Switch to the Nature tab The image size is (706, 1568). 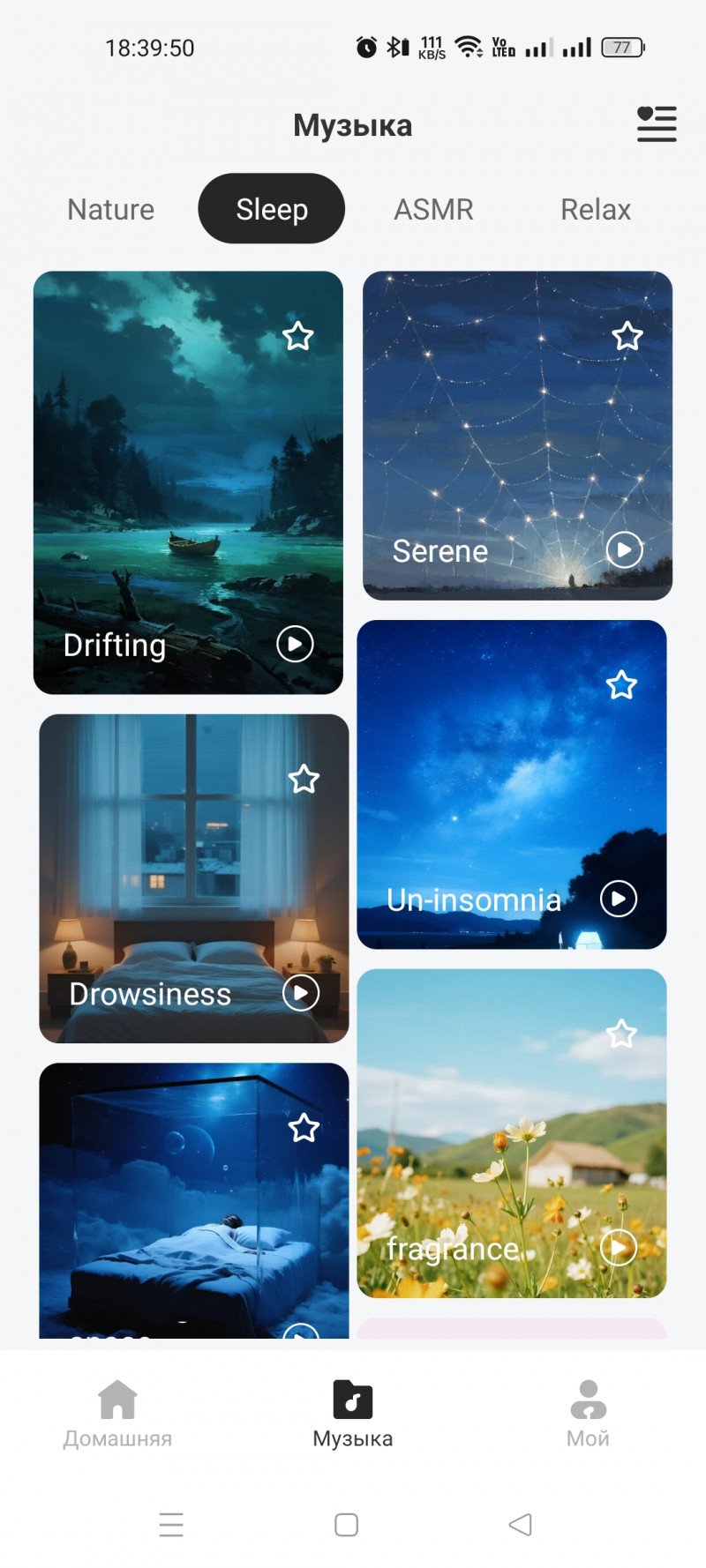pos(111,210)
